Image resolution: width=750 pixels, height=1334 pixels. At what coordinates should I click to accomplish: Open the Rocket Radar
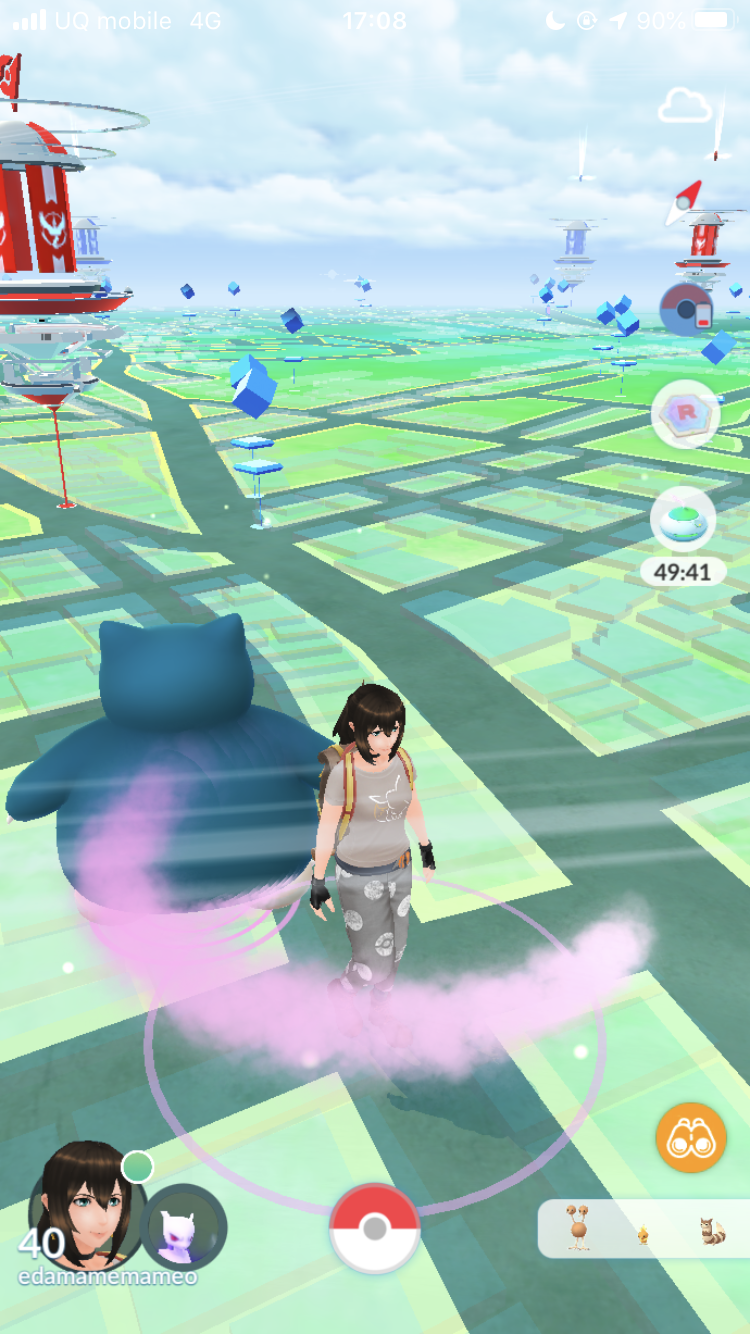coord(684,414)
